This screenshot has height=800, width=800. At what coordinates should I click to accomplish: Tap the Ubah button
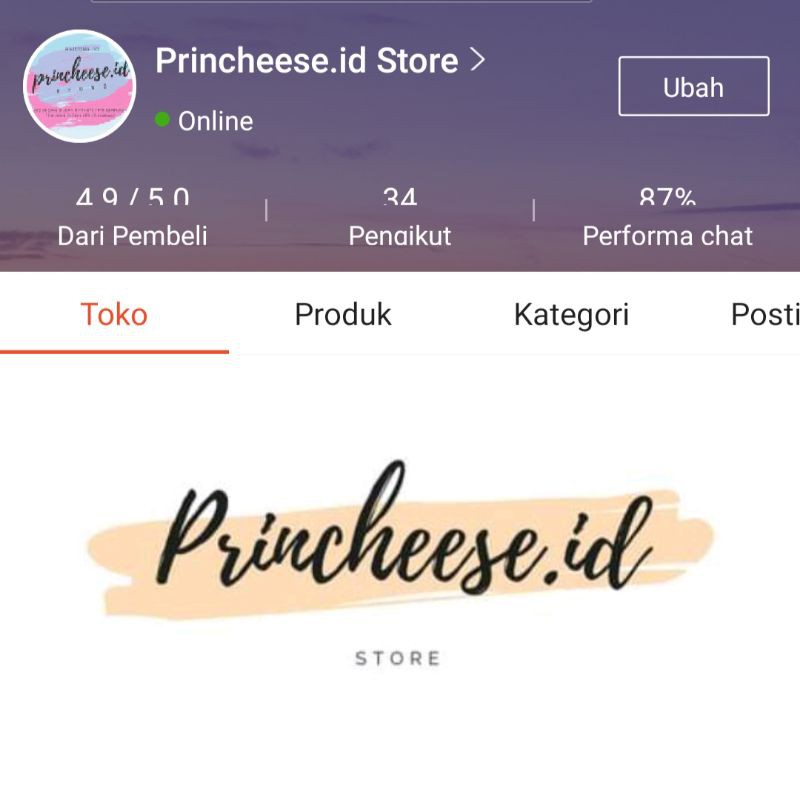pos(693,87)
